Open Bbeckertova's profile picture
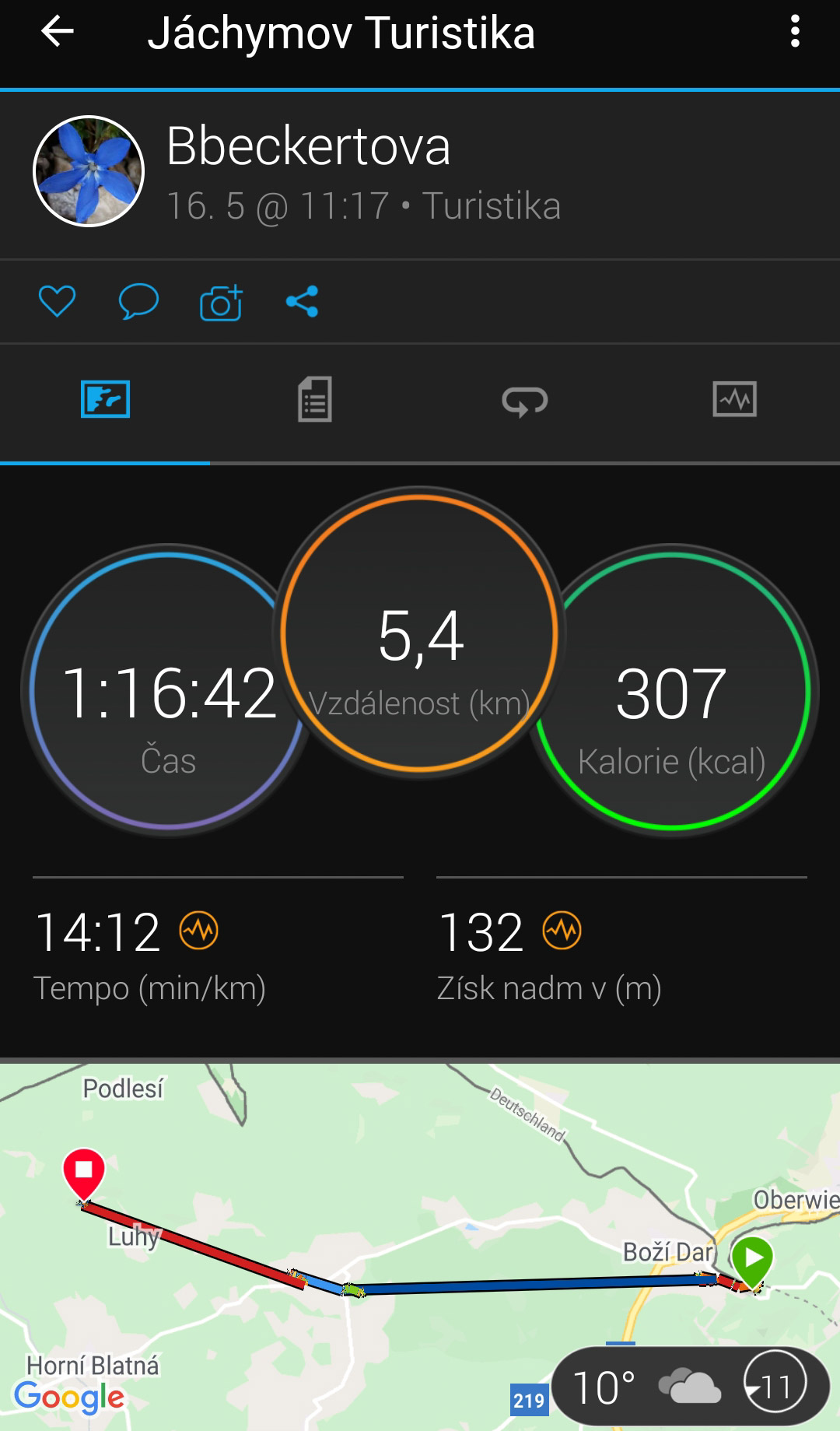 [x=89, y=171]
